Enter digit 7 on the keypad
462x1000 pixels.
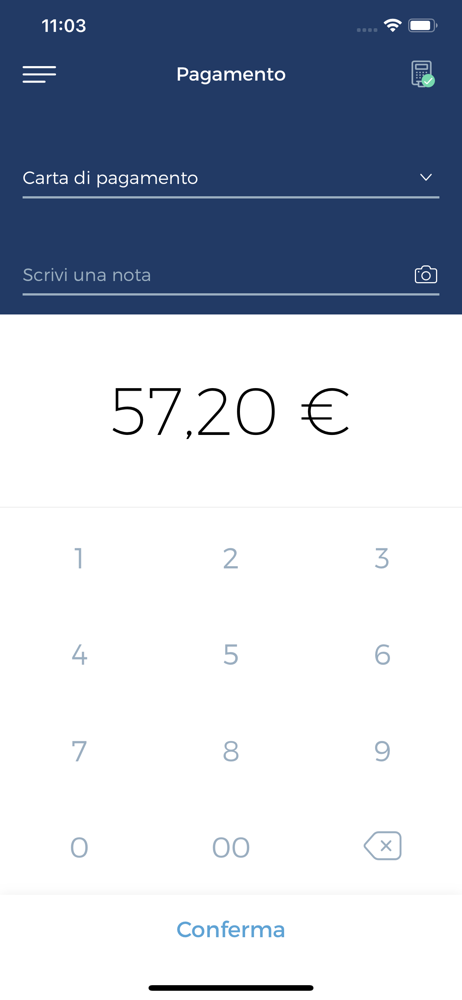pos(78,751)
